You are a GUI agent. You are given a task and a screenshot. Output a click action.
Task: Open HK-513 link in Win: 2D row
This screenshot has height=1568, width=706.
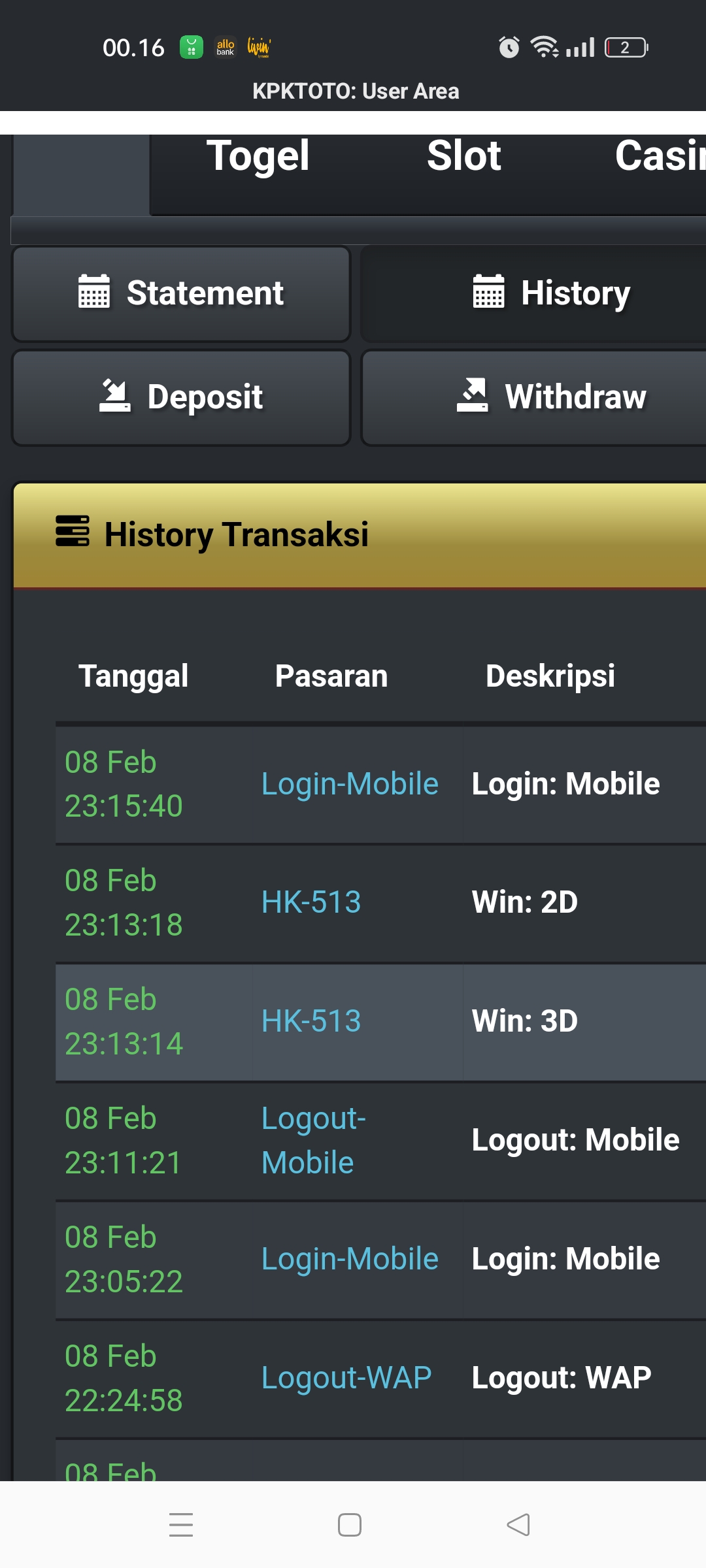coord(311,902)
